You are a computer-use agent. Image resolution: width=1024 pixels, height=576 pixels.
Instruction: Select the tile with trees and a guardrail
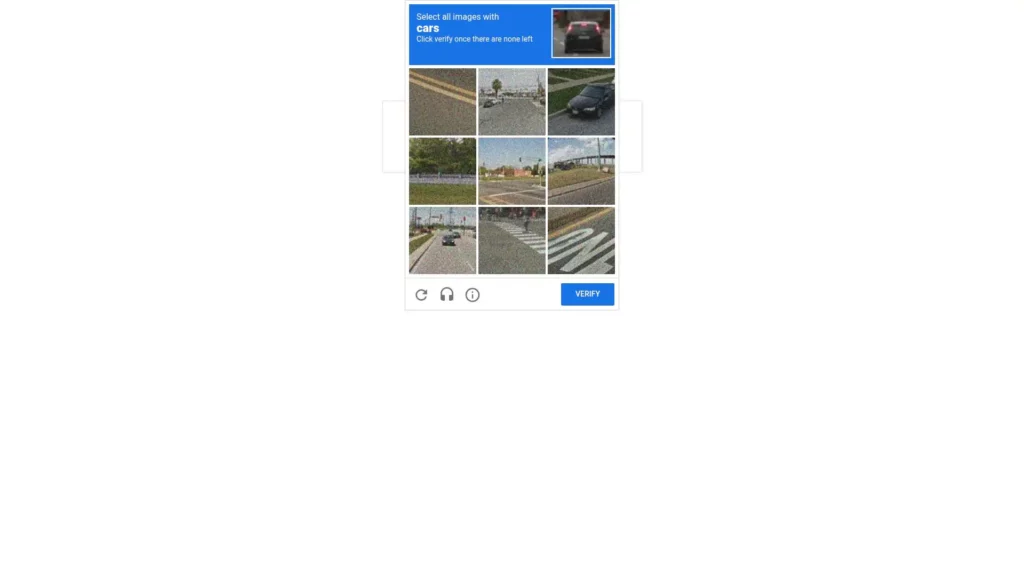[x=442, y=171]
